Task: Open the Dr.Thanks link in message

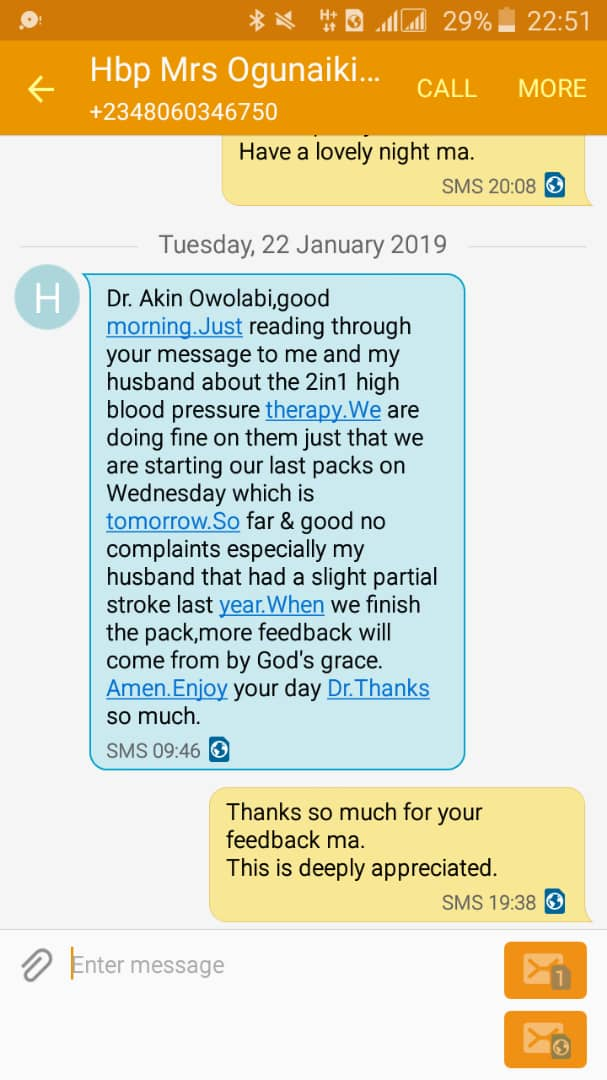Action: click(378, 688)
